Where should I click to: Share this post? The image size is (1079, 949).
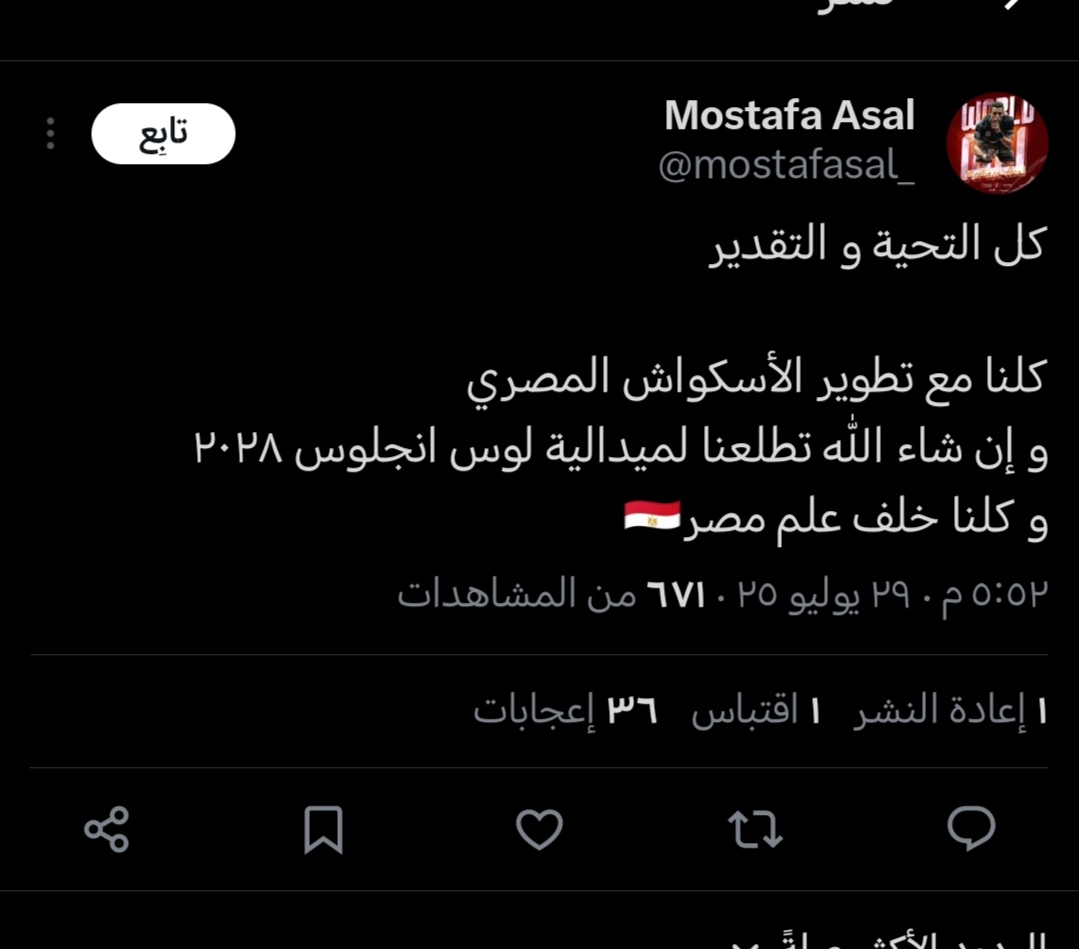coord(107,829)
